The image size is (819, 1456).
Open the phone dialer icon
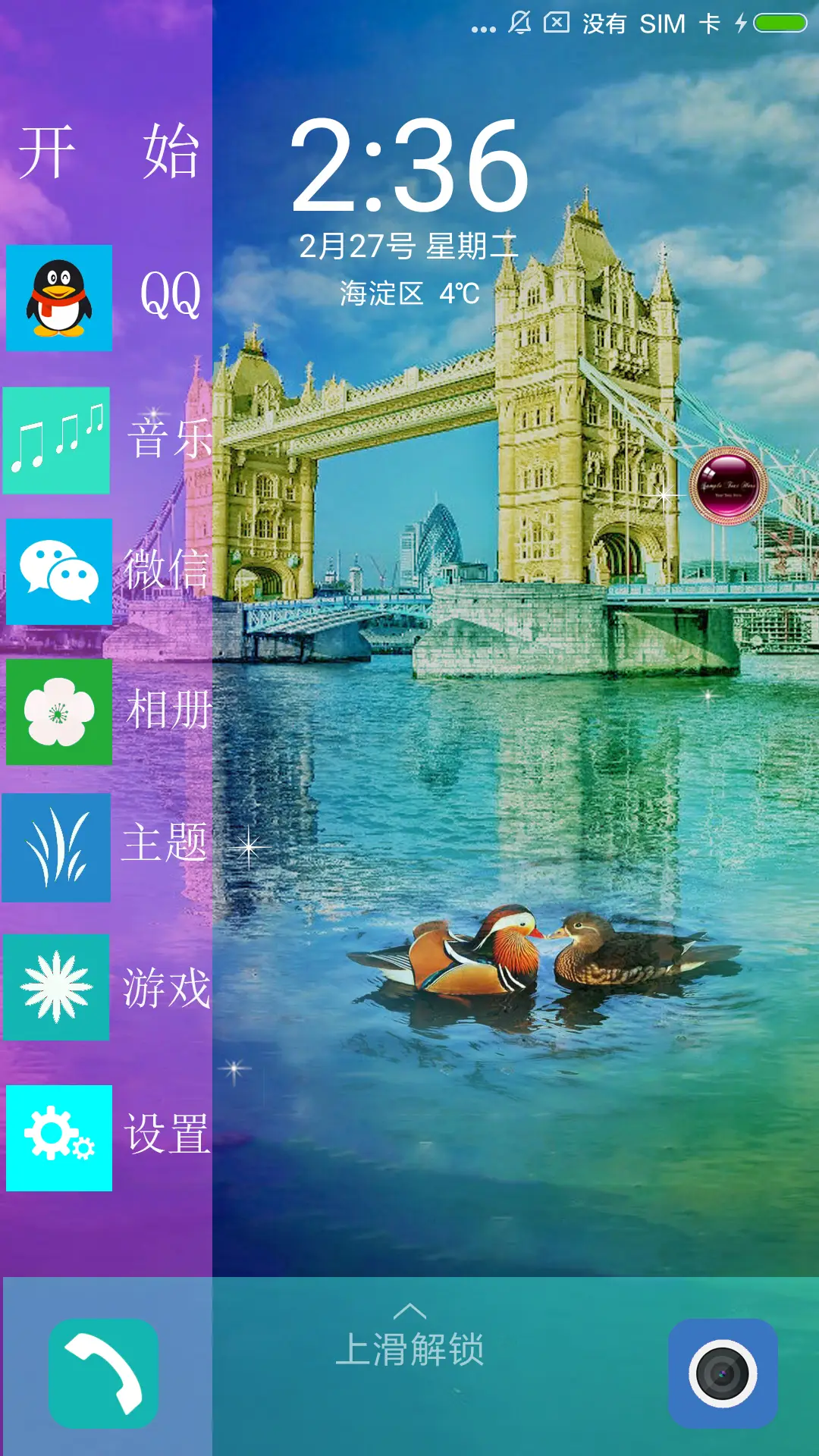point(104,1373)
